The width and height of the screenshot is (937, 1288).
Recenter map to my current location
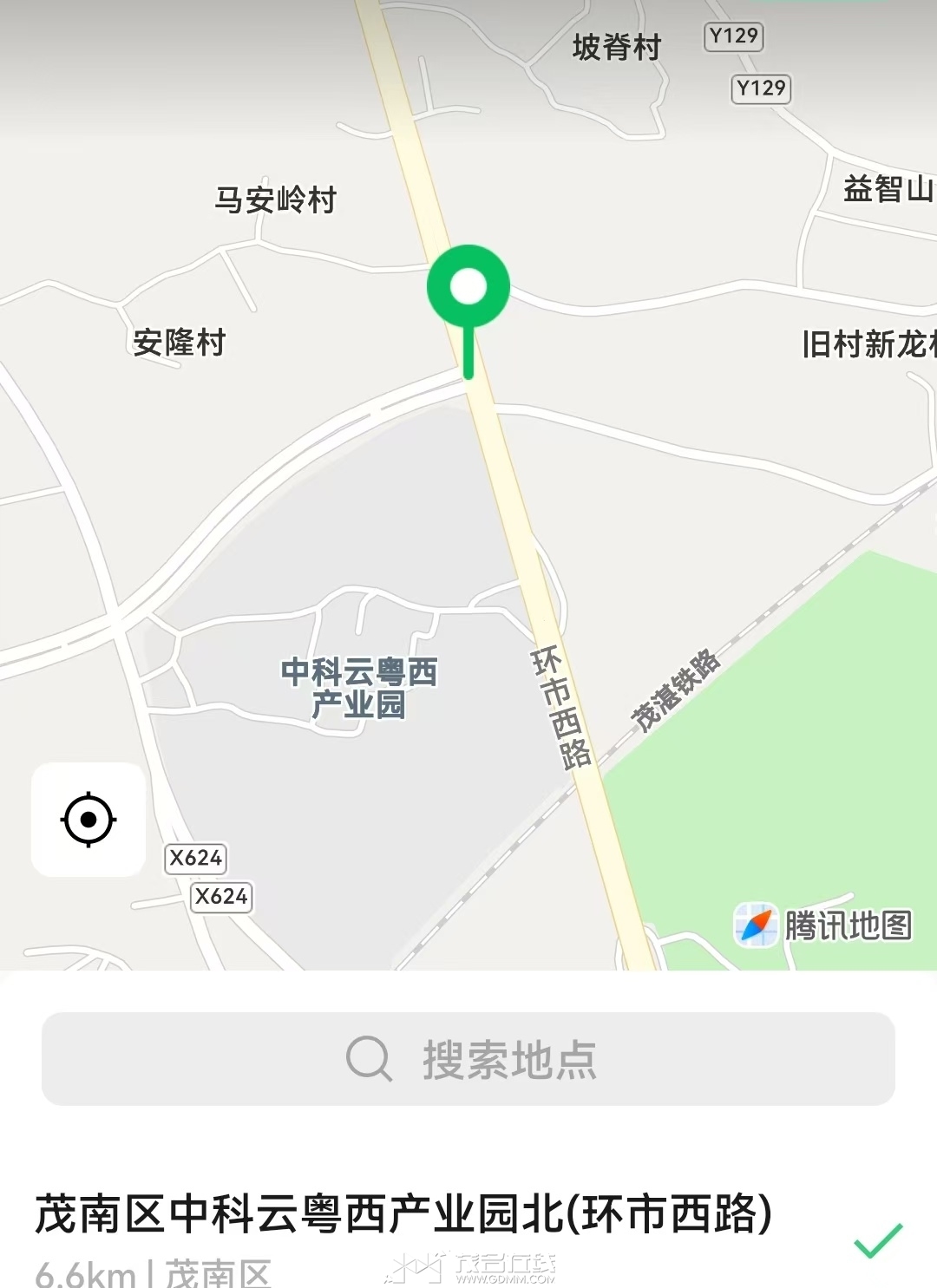(x=88, y=819)
